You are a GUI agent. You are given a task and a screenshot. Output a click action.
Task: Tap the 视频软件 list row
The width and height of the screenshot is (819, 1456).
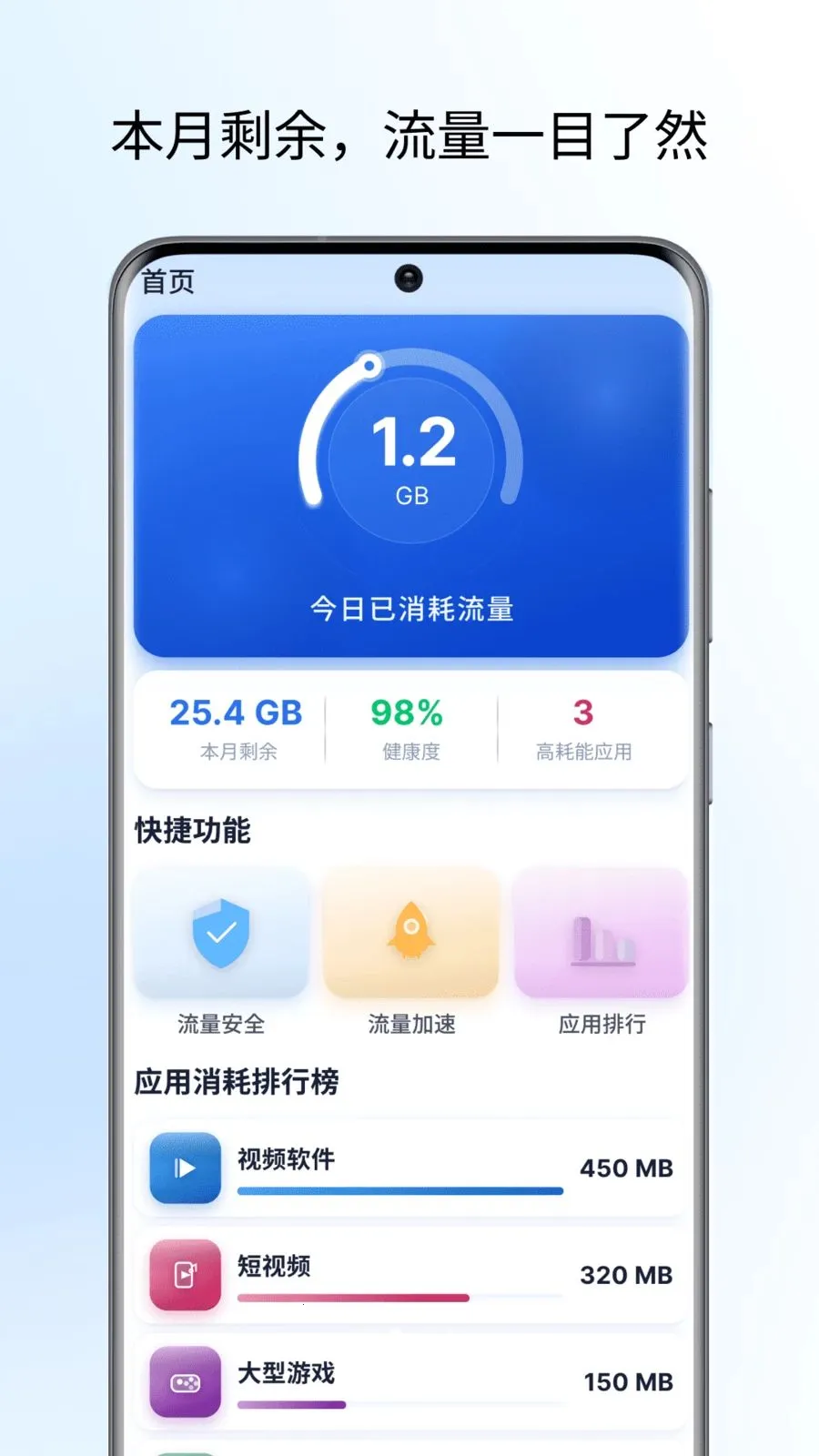coord(411,1169)
